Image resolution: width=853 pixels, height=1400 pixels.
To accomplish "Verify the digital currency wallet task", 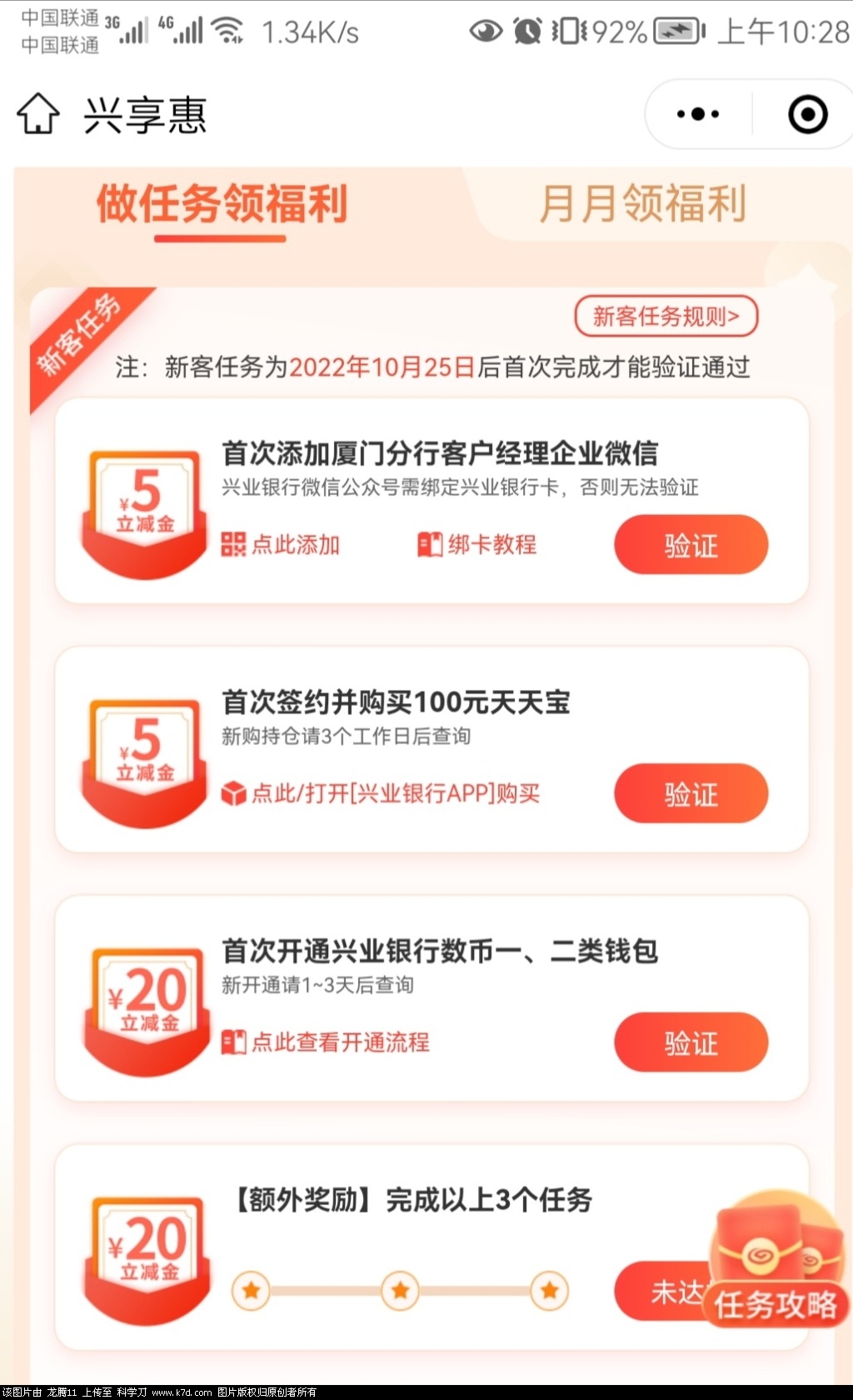I will tap(691, 1042).
